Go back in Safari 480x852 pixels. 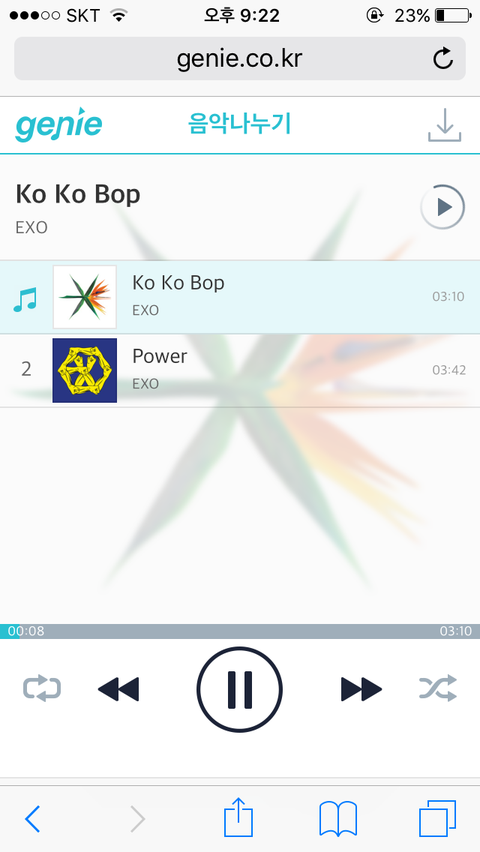33,818
